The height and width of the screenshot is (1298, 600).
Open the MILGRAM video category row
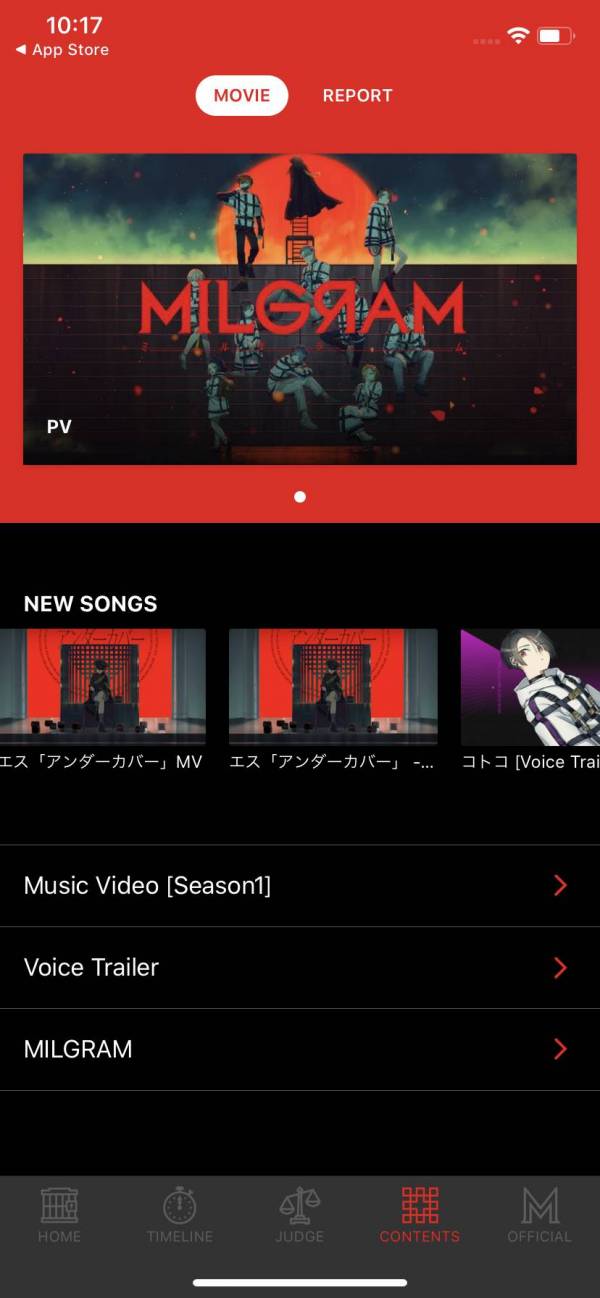tap(300, 1050)
